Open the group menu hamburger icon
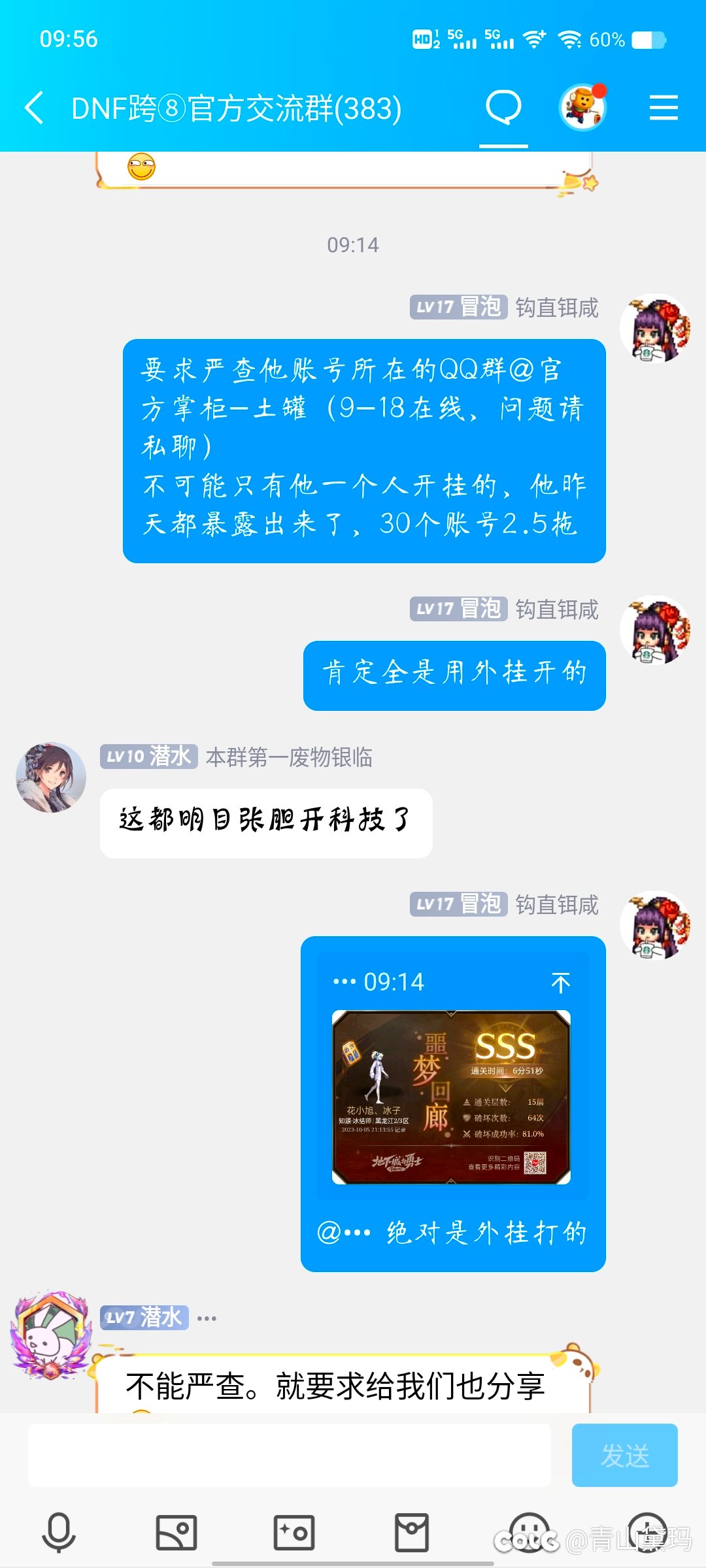 [664, 108]
